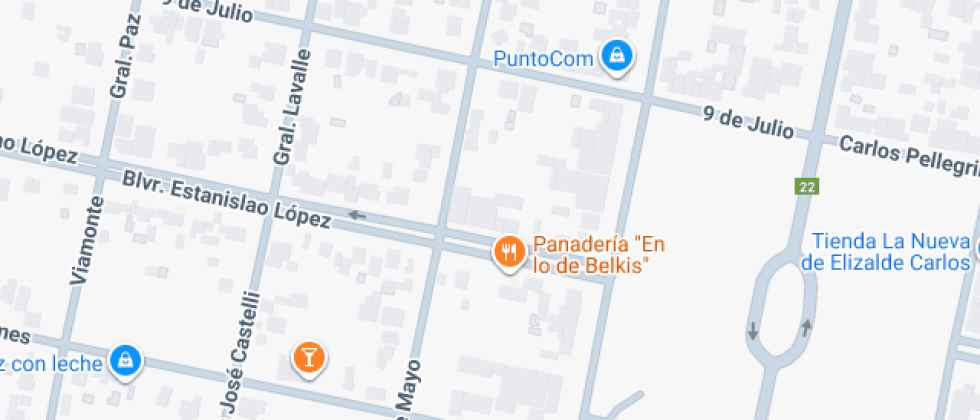Open the PuntoCom shop marker

tap(617, 58)
